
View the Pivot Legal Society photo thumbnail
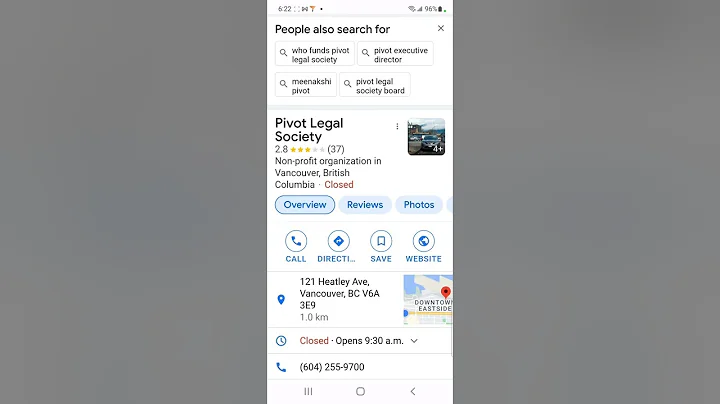[x=426, y=137]
